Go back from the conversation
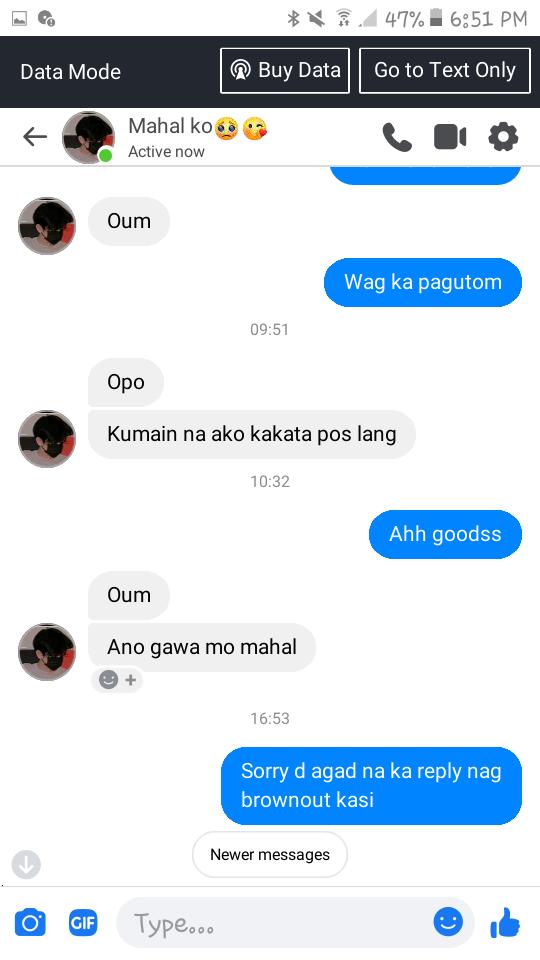Image resolution: width=540 pixels, height=960 pixels. click(35, 137)
